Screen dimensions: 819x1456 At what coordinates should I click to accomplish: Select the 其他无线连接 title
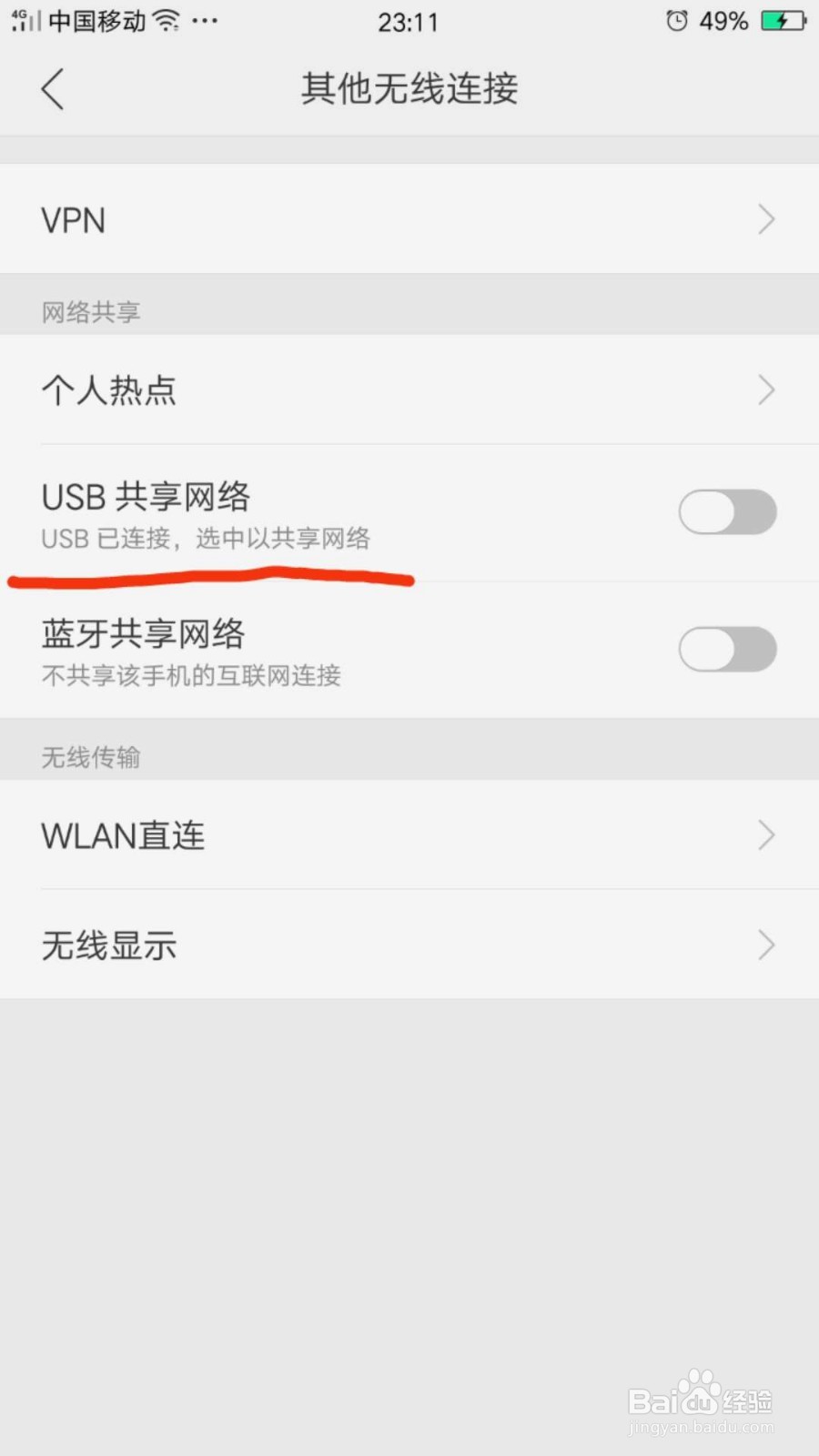point(409,88)
